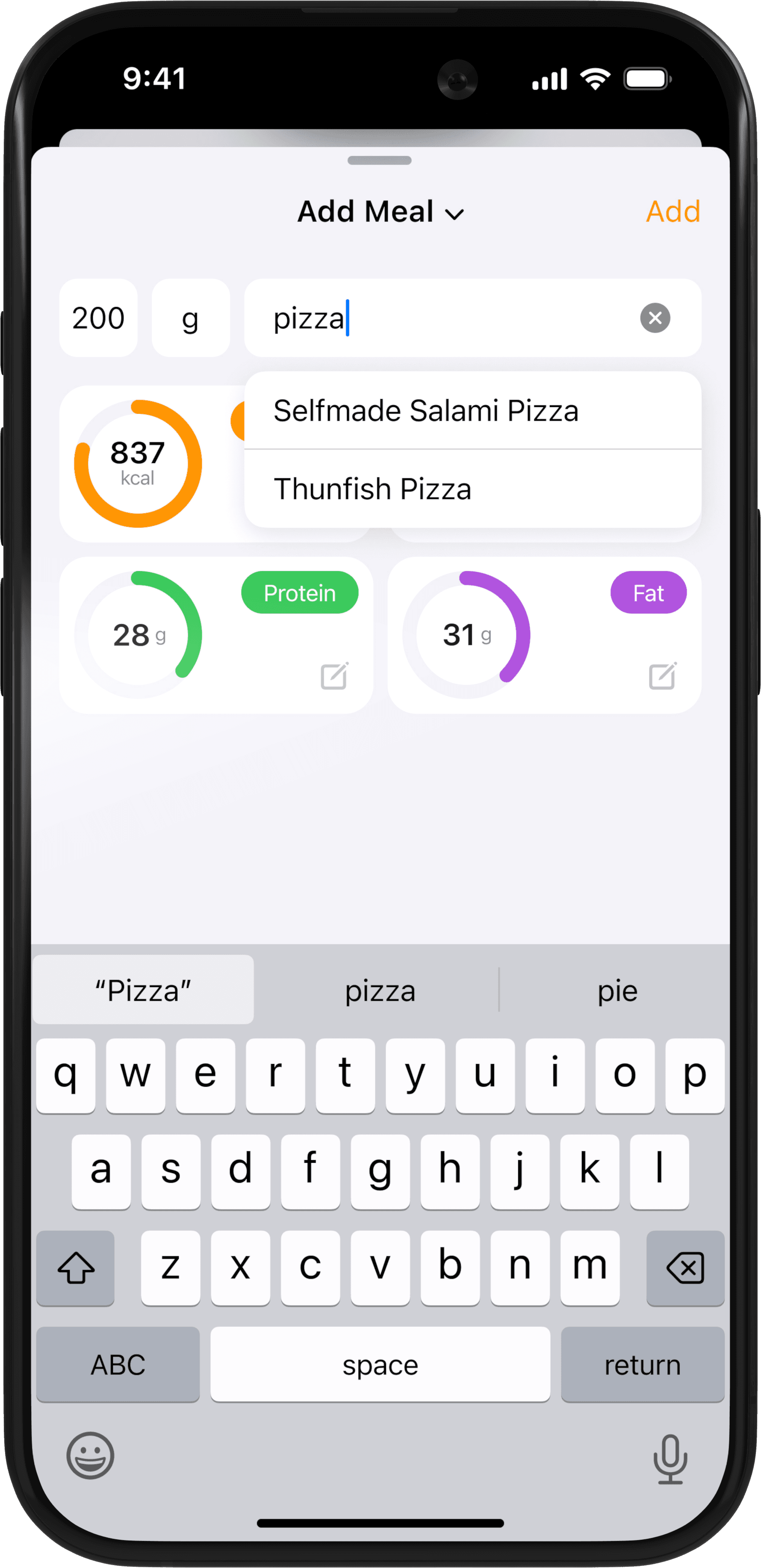Switch keyboard to ABC mode
The width and height of the screenshot is (761, 1568).
(x=118, y=1365)
